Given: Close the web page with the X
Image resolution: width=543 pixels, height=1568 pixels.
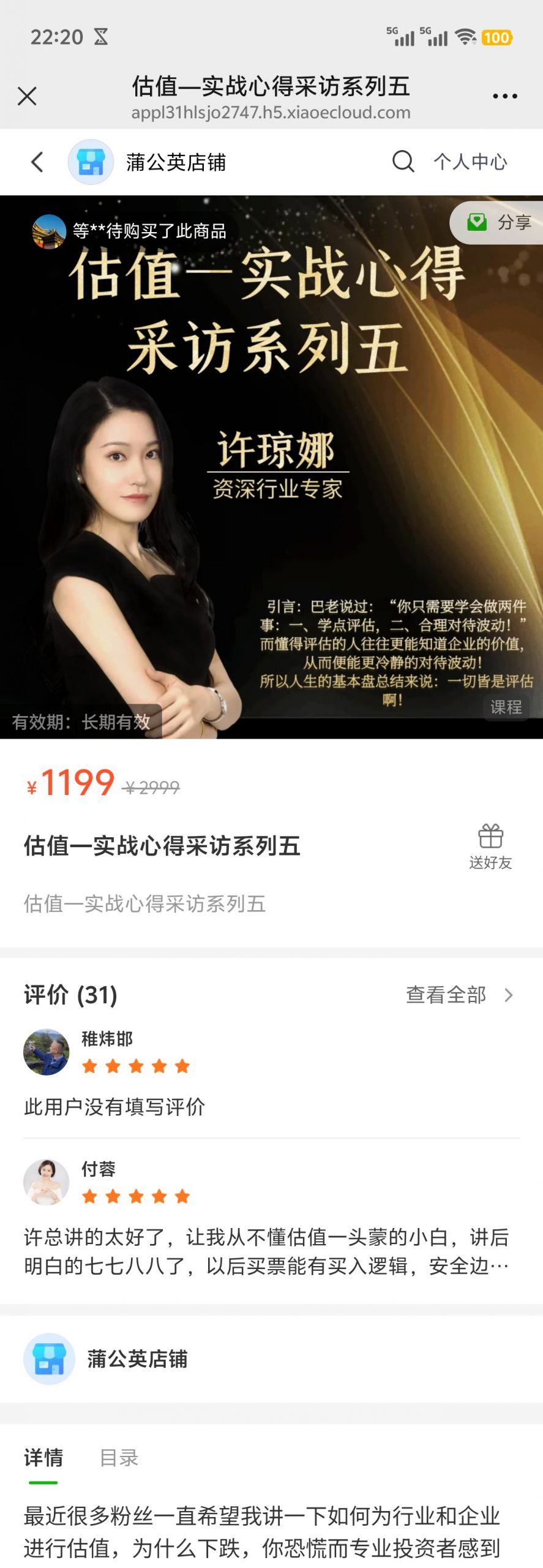Looking at the screenshot, I should click(27, 96).
